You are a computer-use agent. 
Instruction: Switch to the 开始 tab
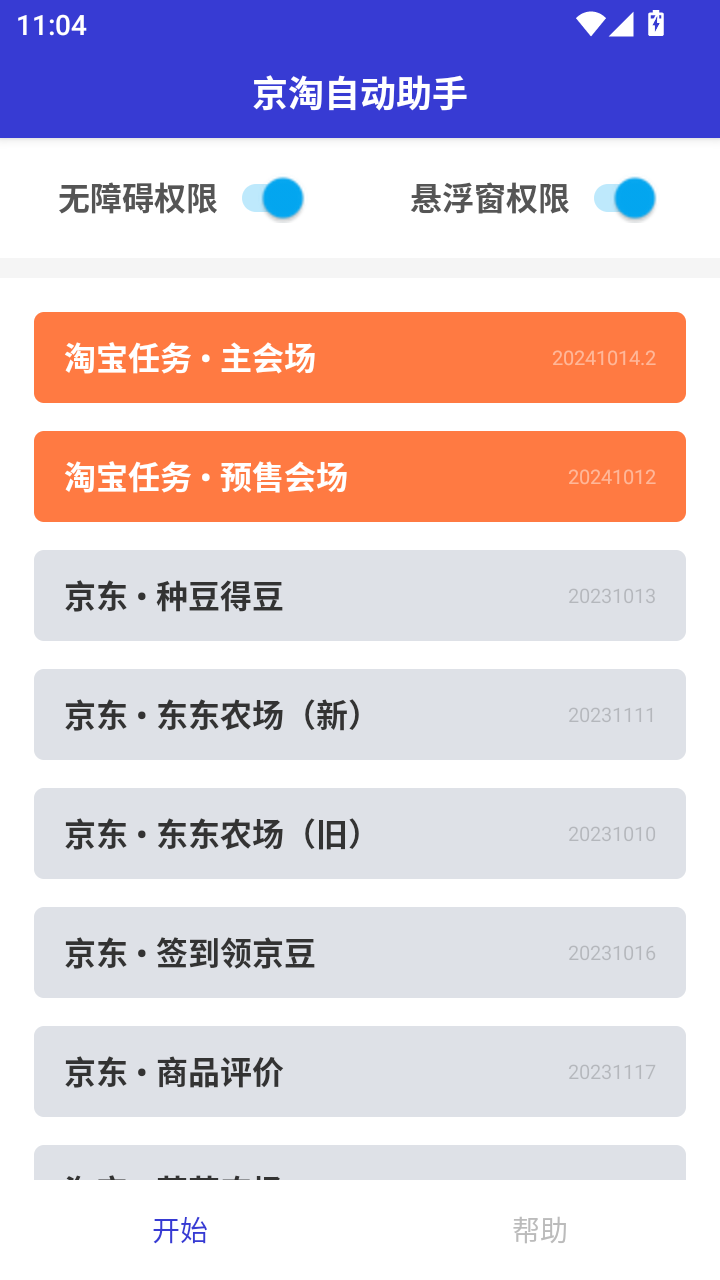[x=180, y=1230]
